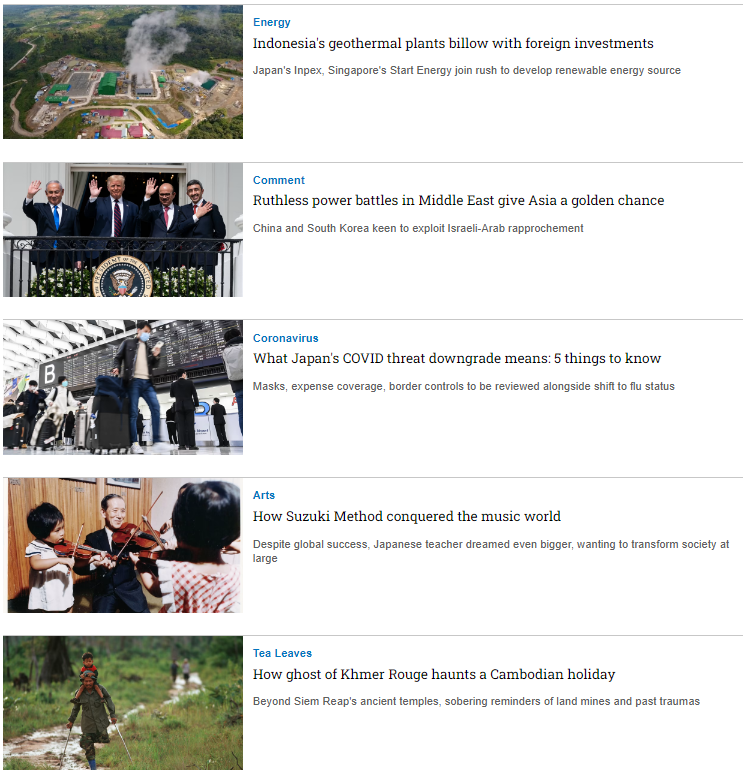Select the Comment section label
Viewport: 746px width, 776px height.
pos(278,180)
